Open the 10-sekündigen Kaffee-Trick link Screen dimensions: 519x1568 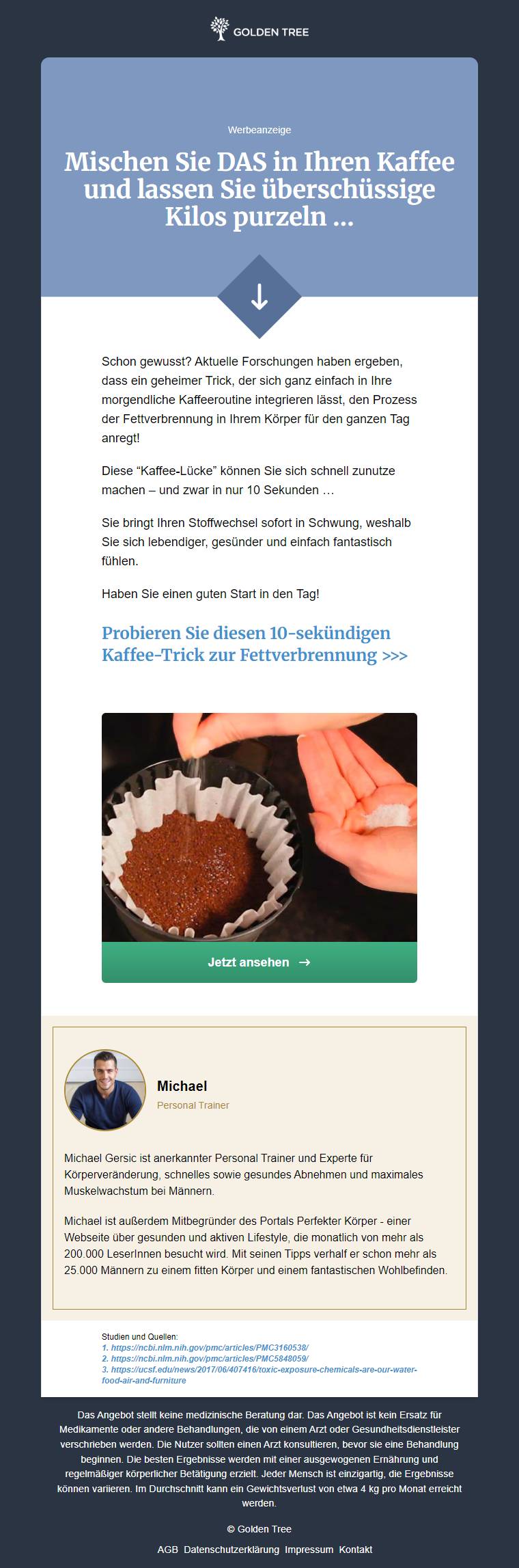pos(254,644)
